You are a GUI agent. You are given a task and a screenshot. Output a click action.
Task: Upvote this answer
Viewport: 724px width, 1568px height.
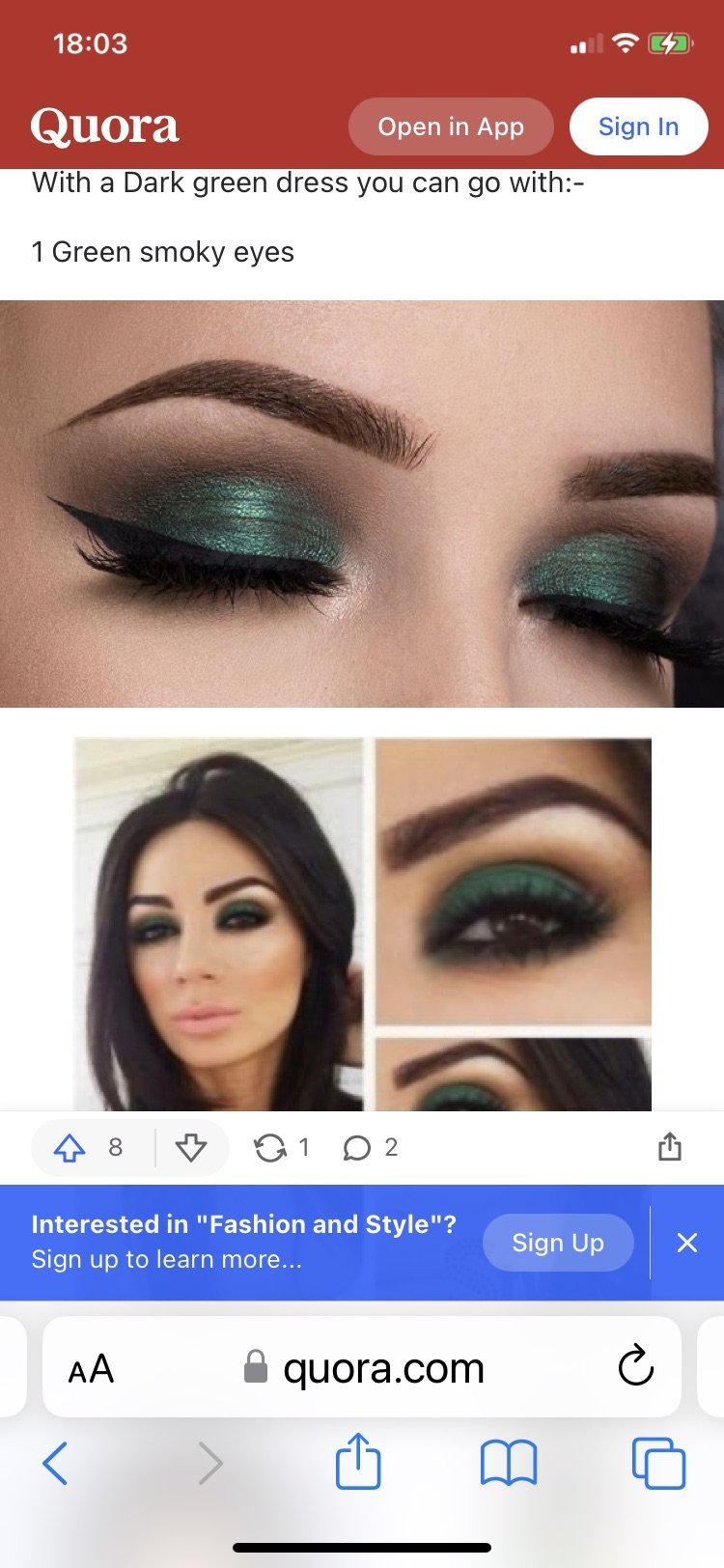(70, 1147)
